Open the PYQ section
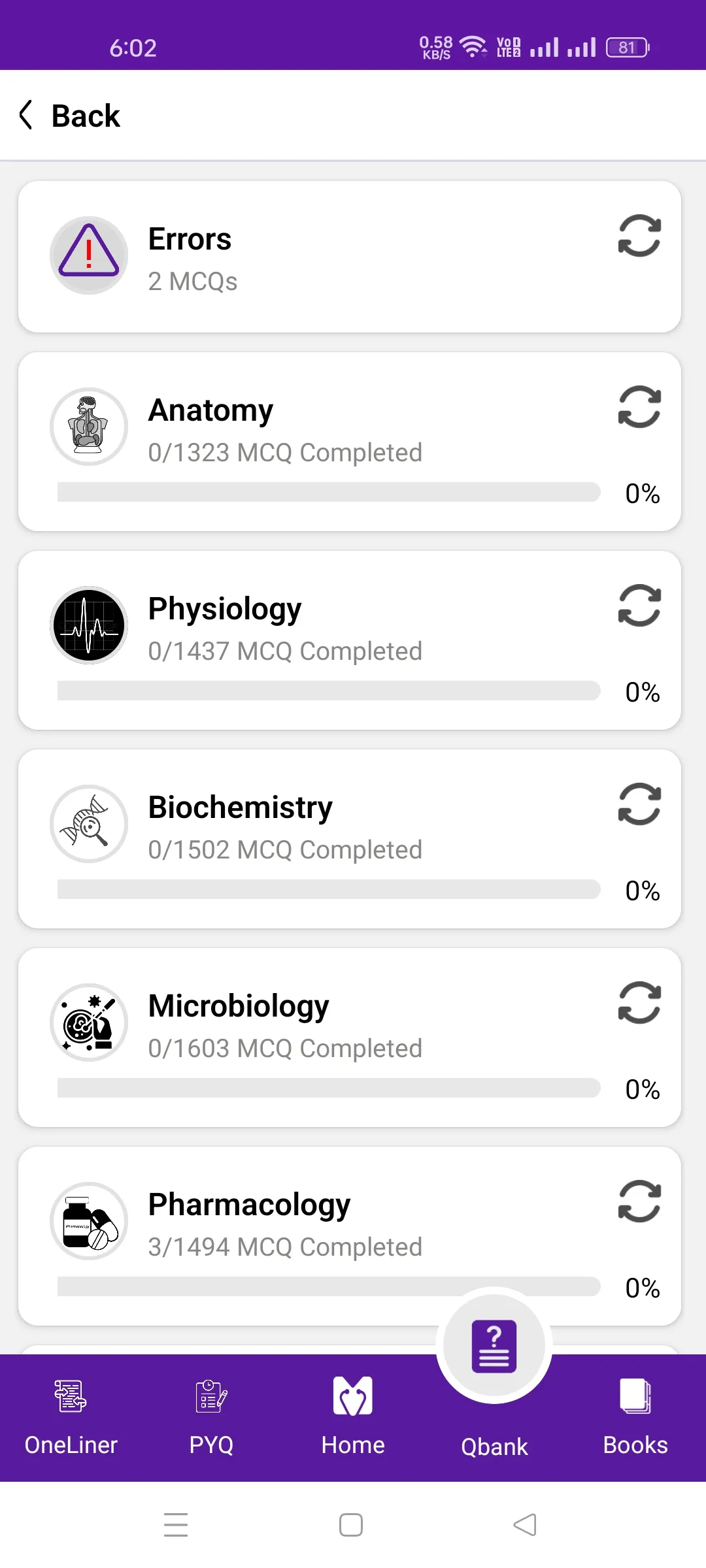The image size is (706, 1568). pyautogui.click(x=212, y=1418)
